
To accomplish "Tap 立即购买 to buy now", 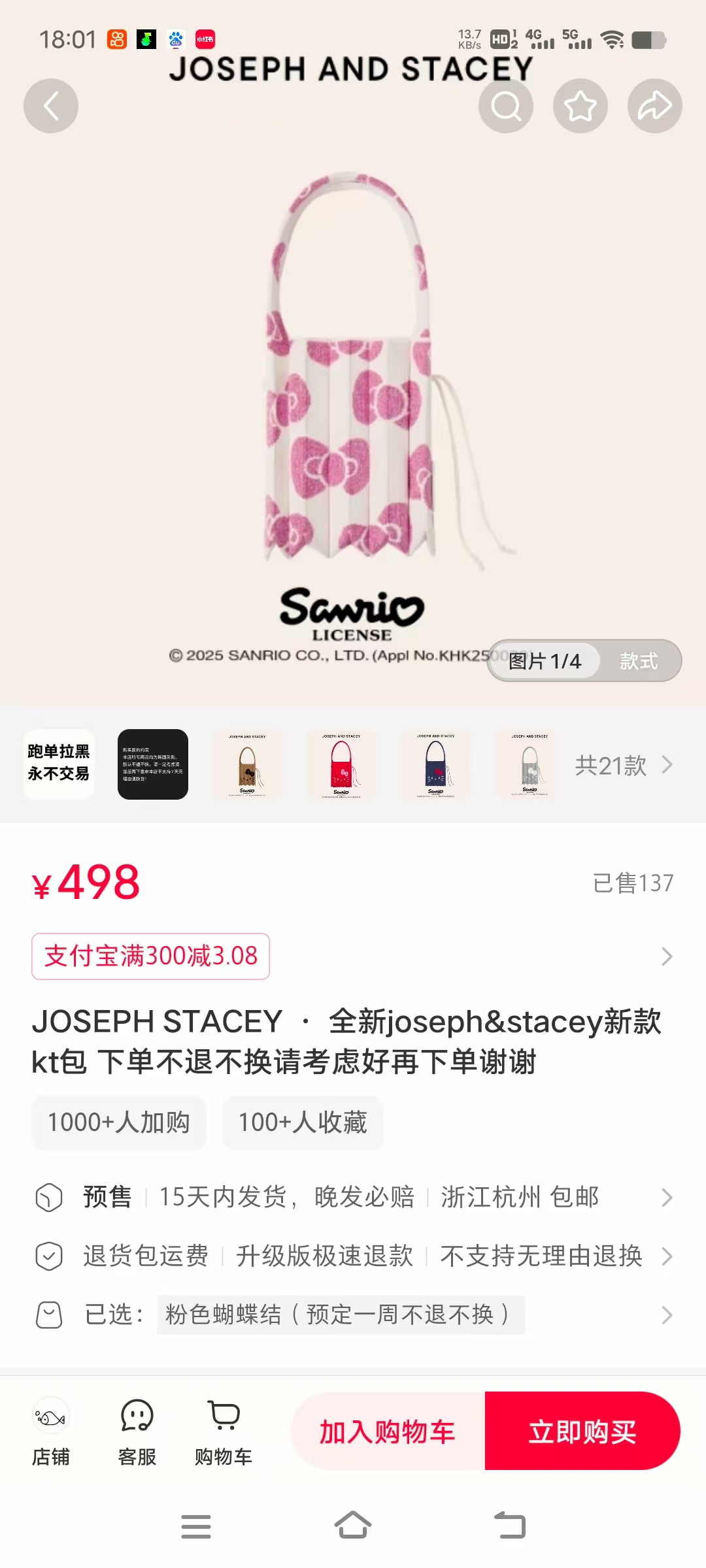I will coord(582,1431).
